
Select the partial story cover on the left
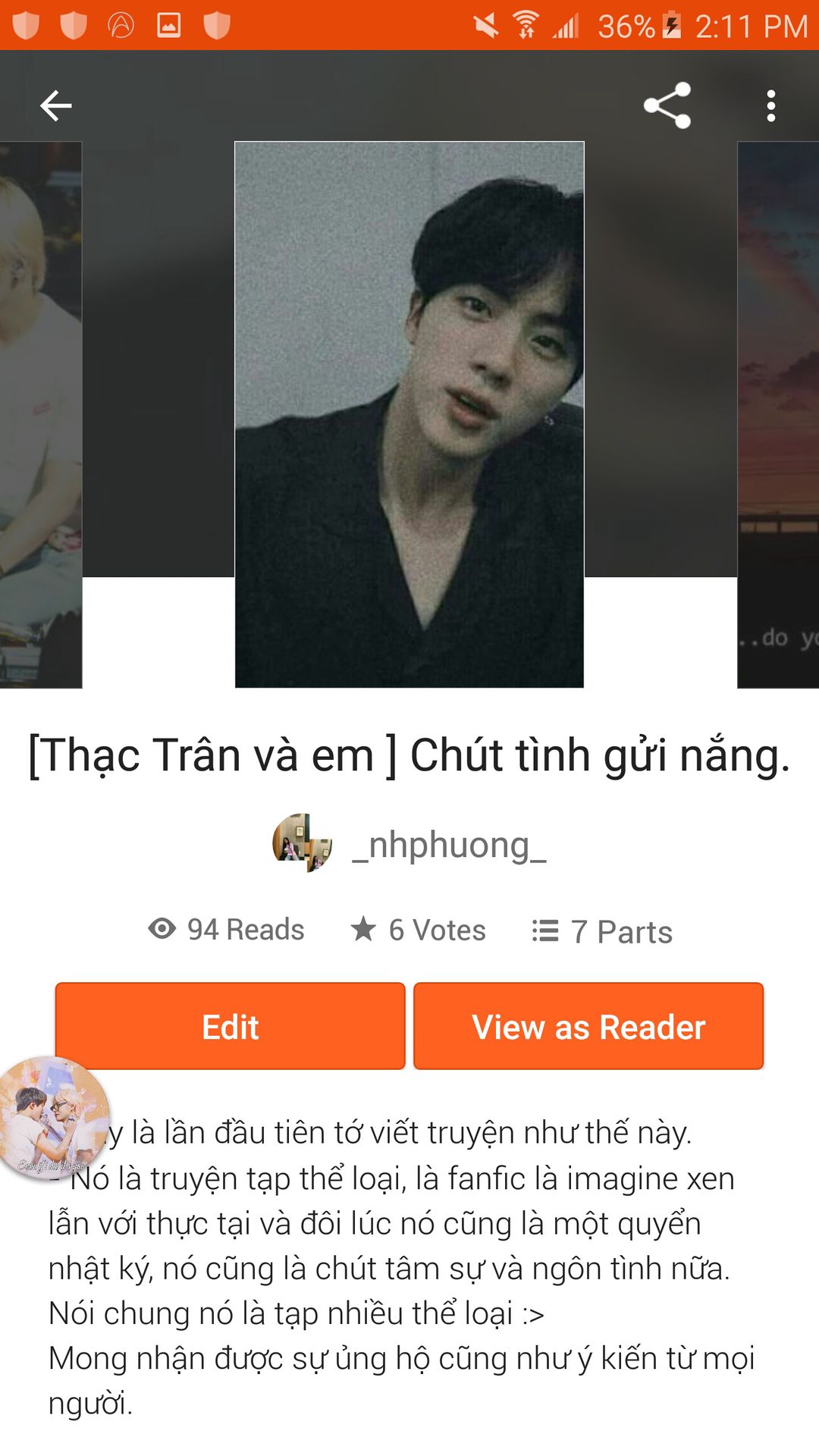pos(39,415)
